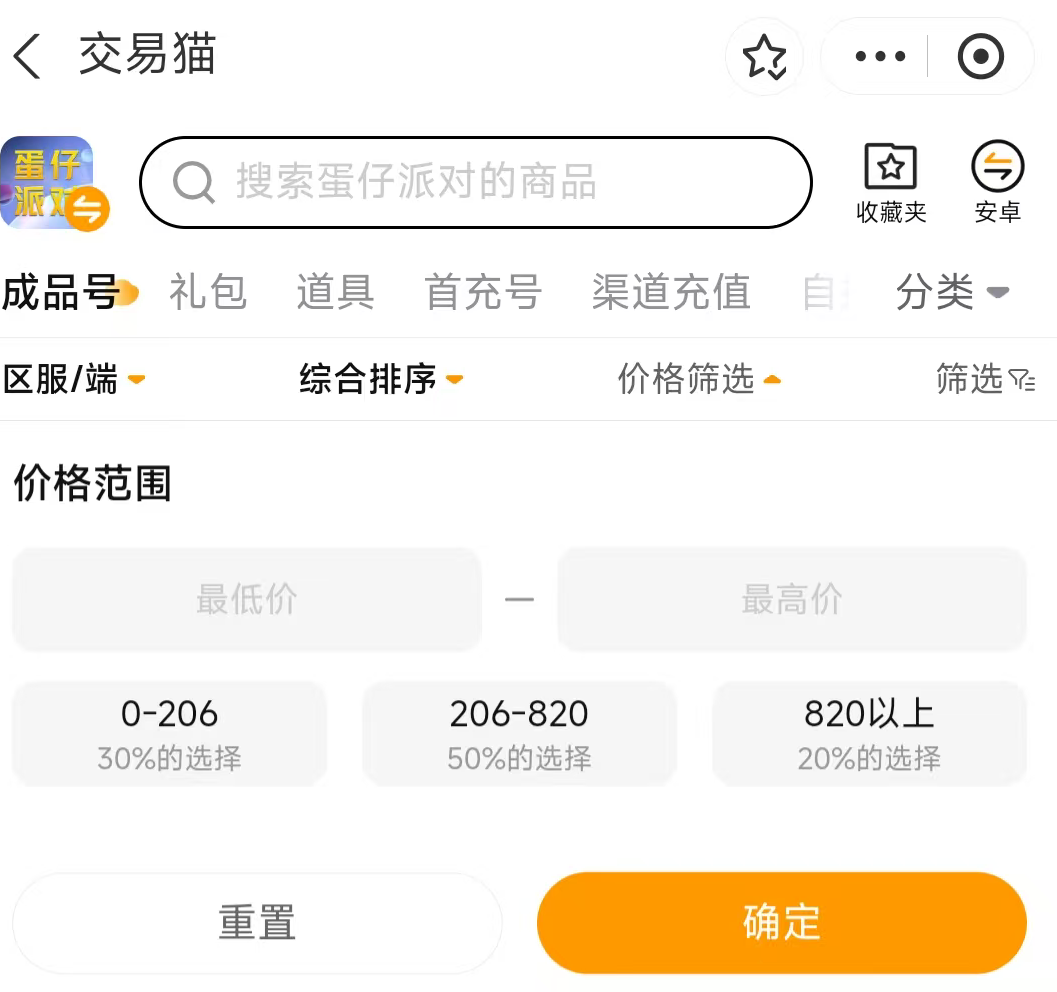The height and width of the screenshot is (992, 1057).
Task: Close the mini program via circle icon
Action: [980, 57]
